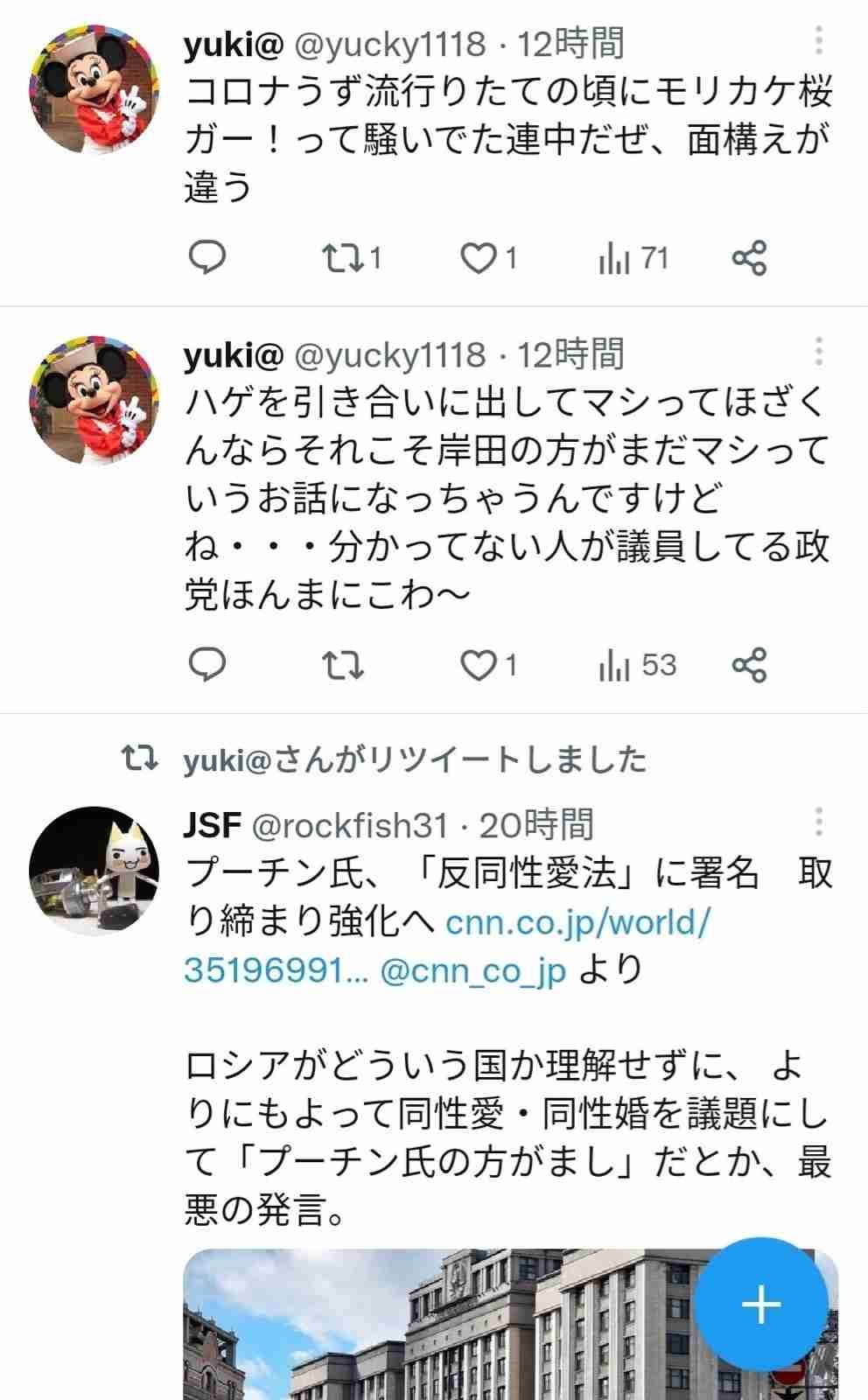Open the cnn.co.jp/world article link
The height and width of the screenshot is (1400, 868).
[x=577, y=923]
